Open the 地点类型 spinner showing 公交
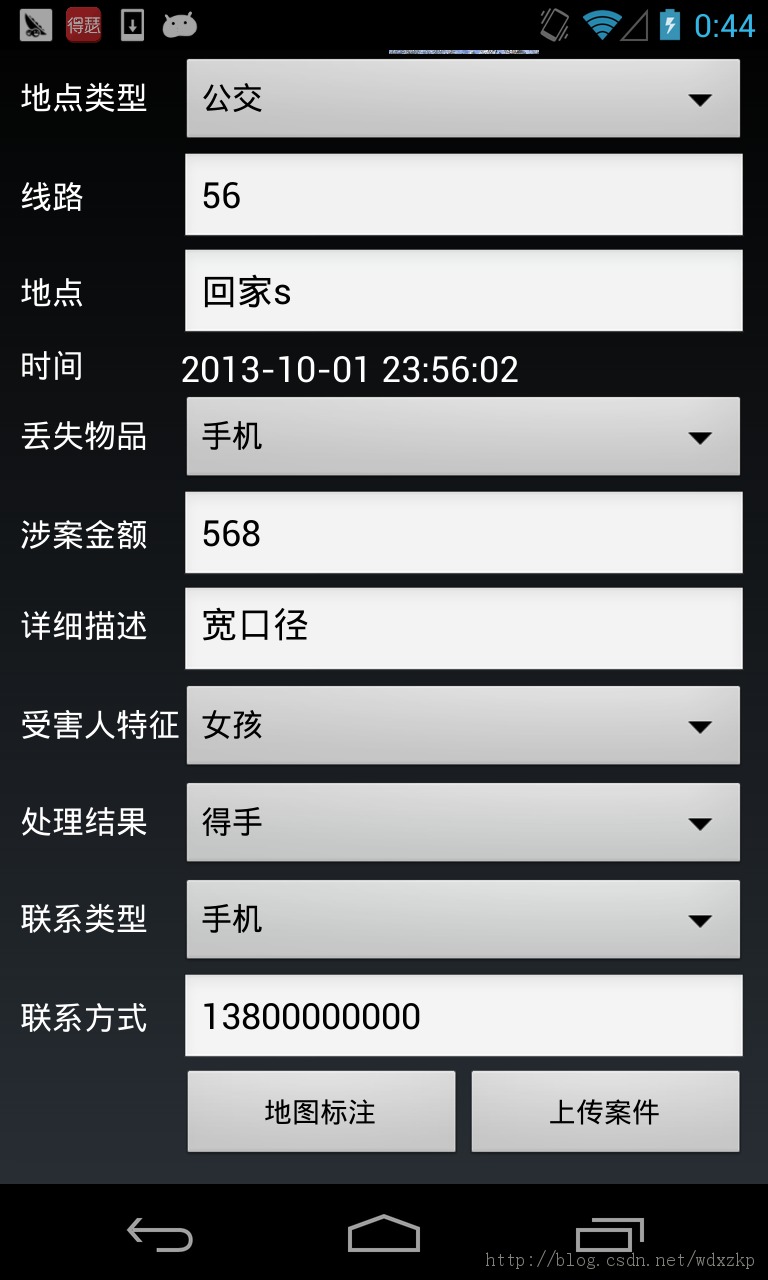The width and height of the screenshot is (768, 1280). click(x=463, y=98)
